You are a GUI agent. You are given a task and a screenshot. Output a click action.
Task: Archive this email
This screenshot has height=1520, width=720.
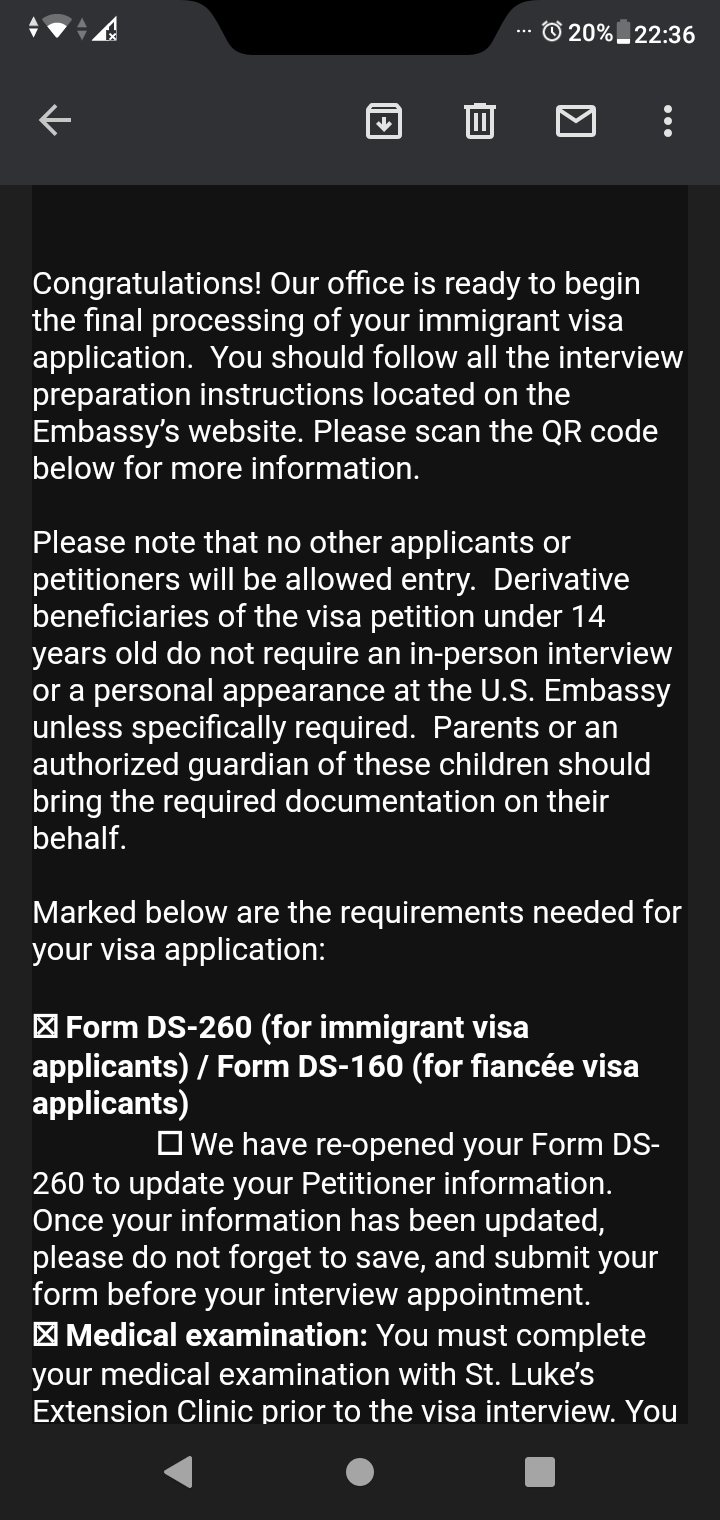click(x=384, y=121)
